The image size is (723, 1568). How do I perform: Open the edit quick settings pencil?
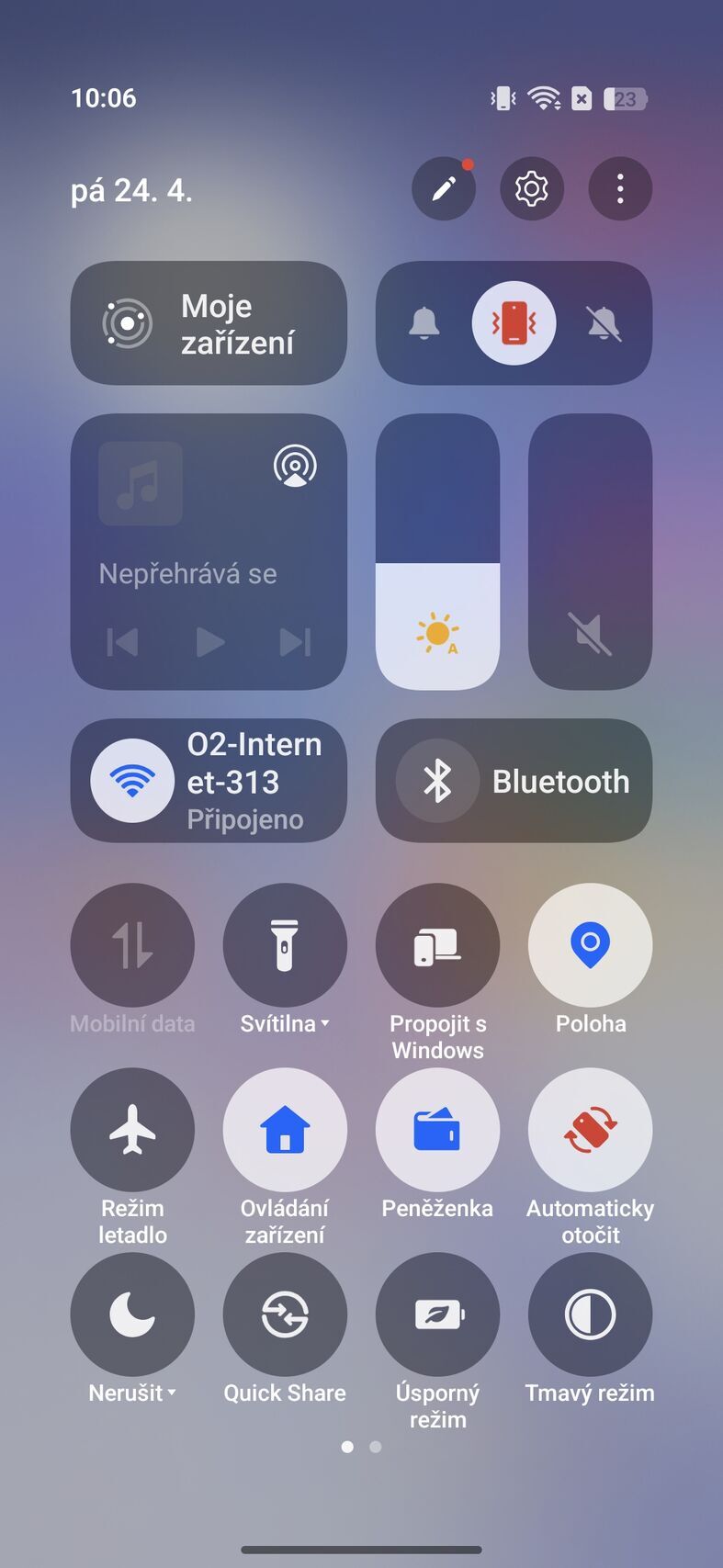pyautogui.click(x=443, y=189)
